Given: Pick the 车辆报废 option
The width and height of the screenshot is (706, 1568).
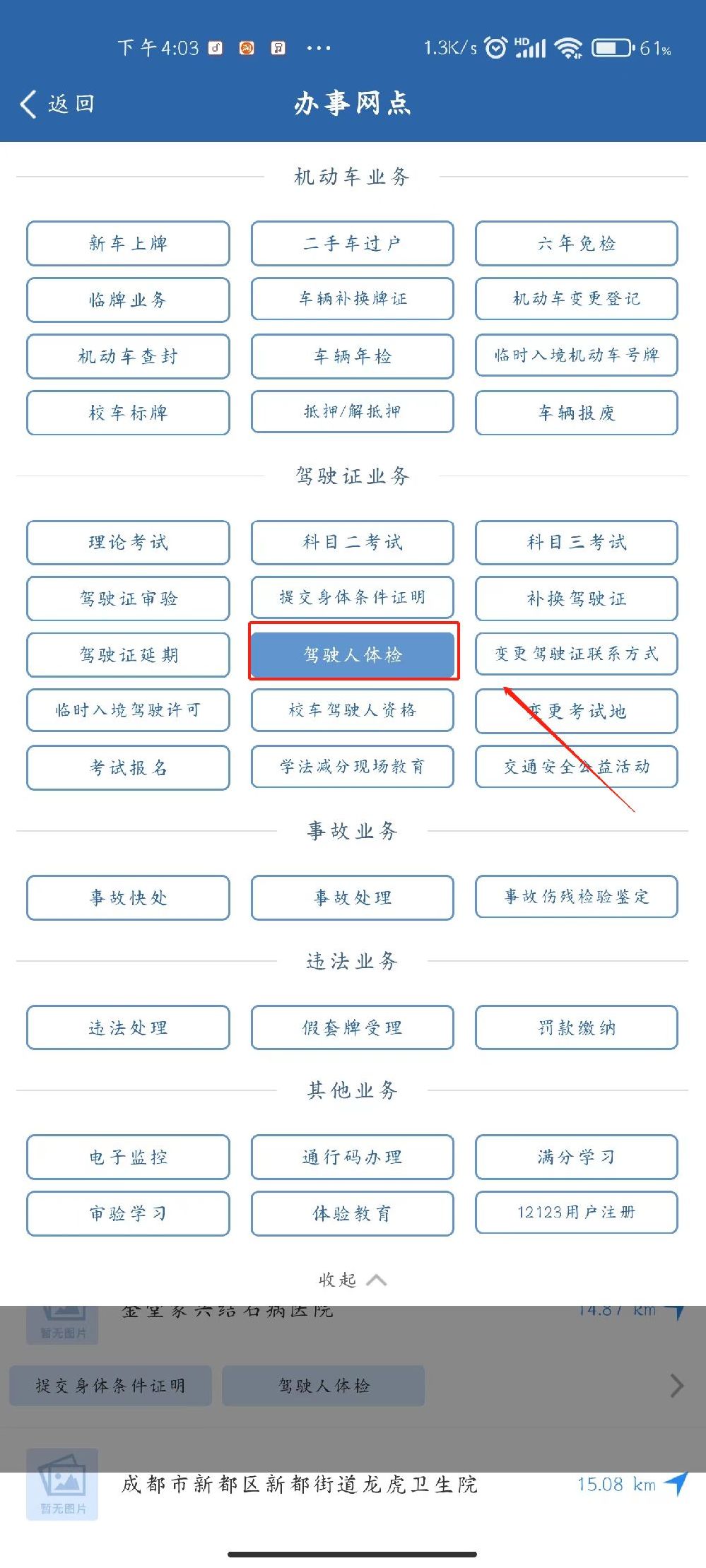Looking at the screenshot, I should [x=576, y=413].
